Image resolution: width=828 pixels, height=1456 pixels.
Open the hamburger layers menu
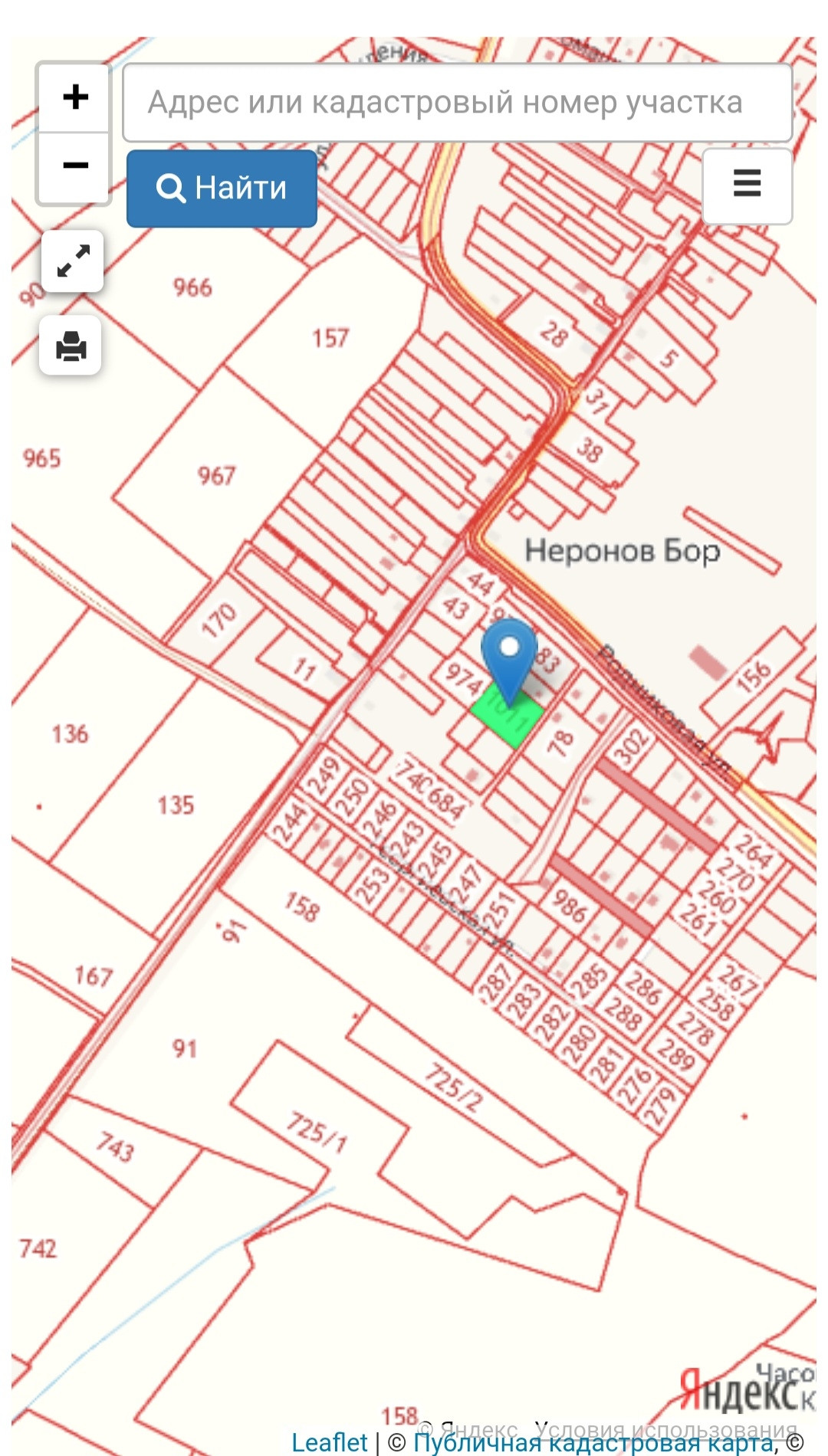tap(747, 184)
